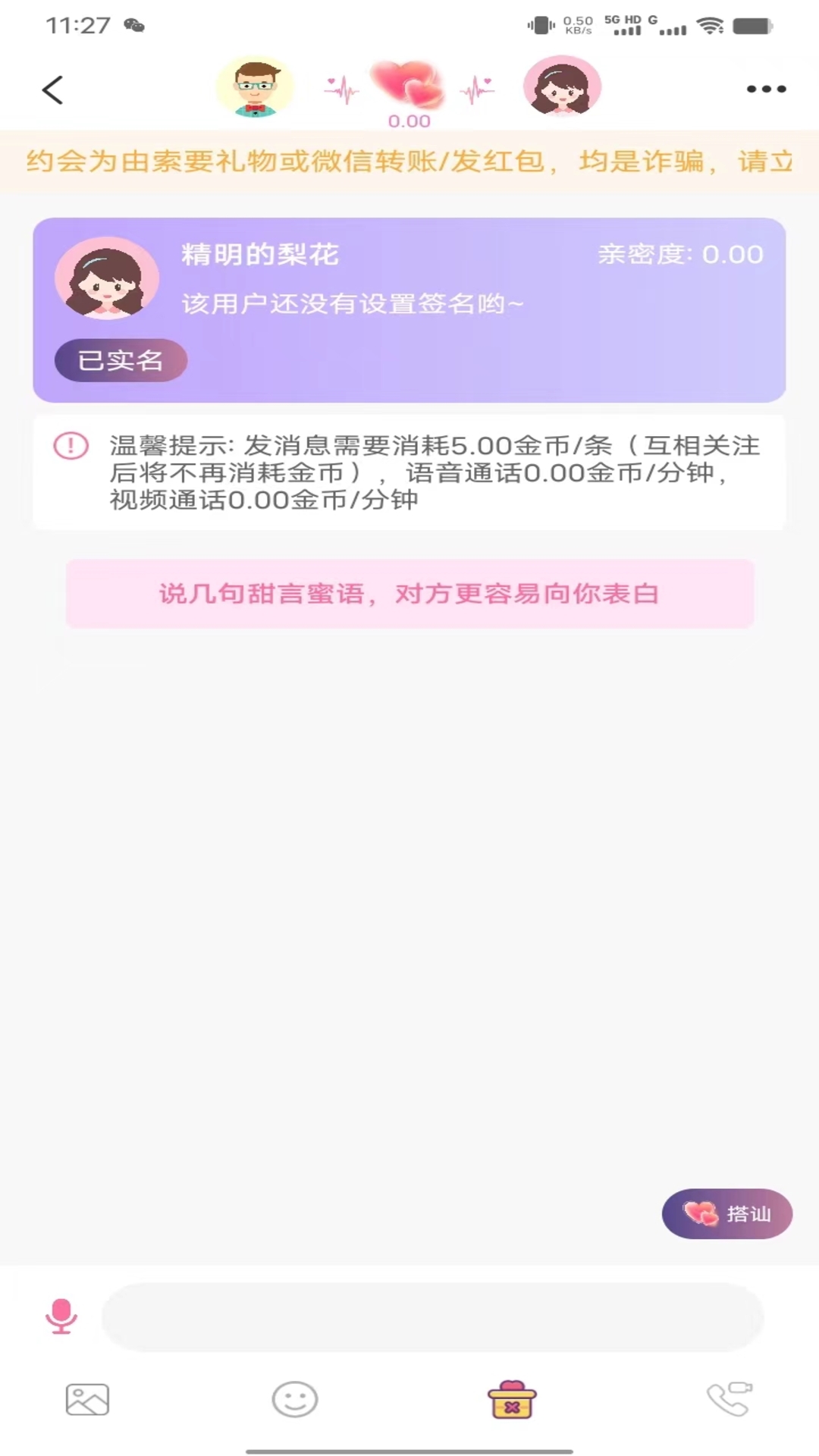The image size is (819, 1456).
Task: View the boy avatar in the header
Action: 255,86
